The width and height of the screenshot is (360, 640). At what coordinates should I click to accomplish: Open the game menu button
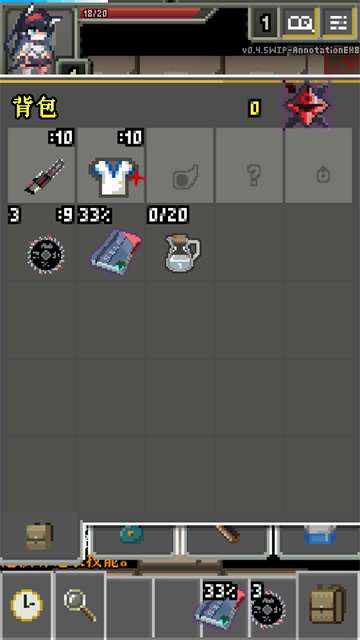click(338, 22)
